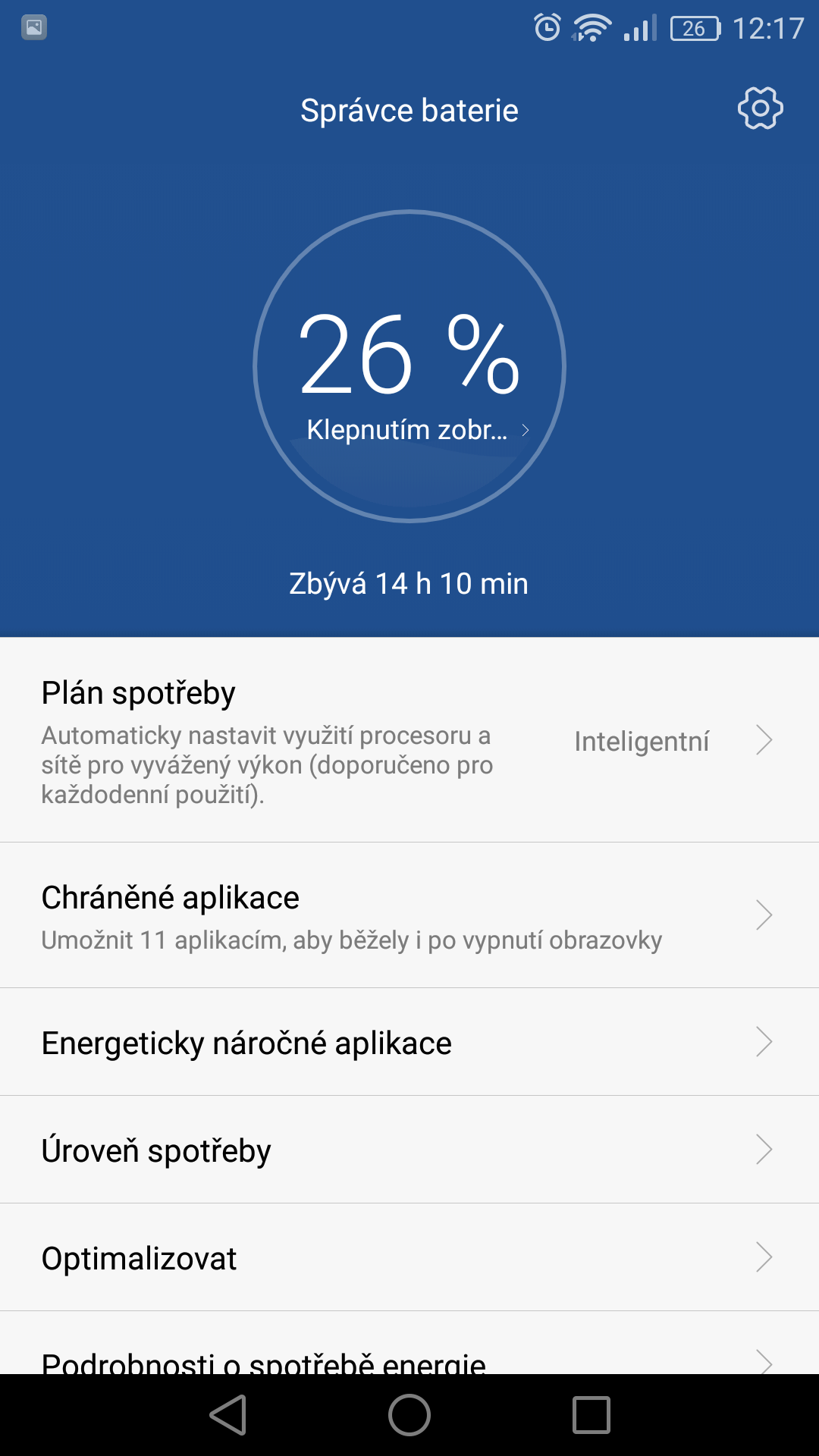Open Chráněné aplikace
This screenshot has height=1456, width=819.
409,915
